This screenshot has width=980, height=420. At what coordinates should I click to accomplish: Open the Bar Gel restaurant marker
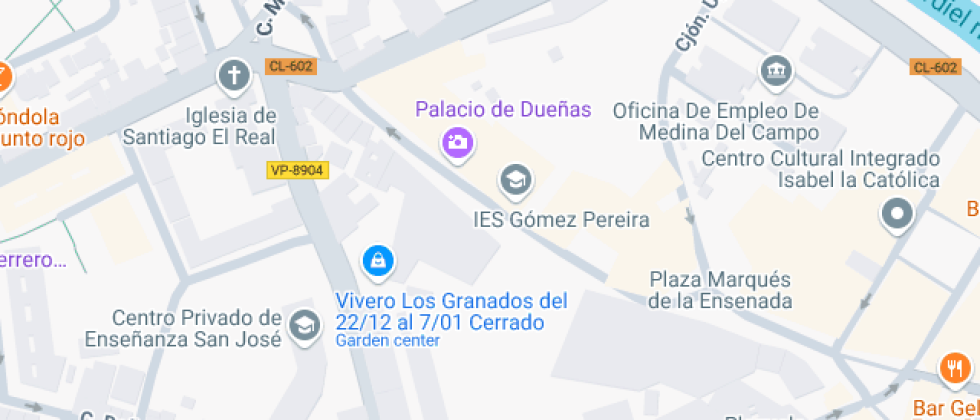click(953, 370)
